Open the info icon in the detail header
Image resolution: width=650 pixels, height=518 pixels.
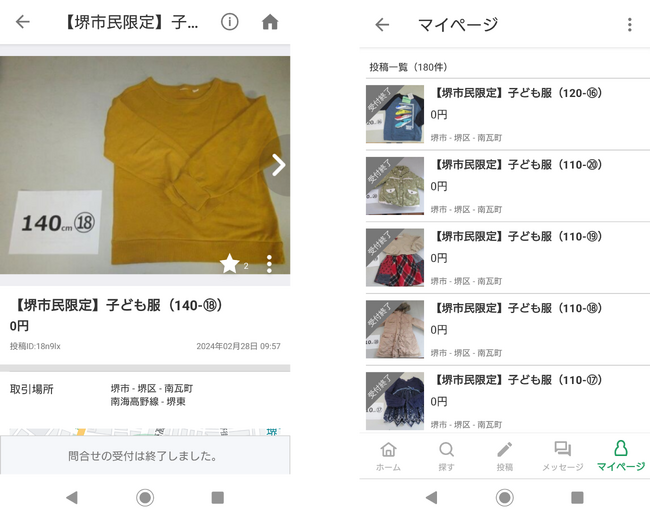coord(230,22)
